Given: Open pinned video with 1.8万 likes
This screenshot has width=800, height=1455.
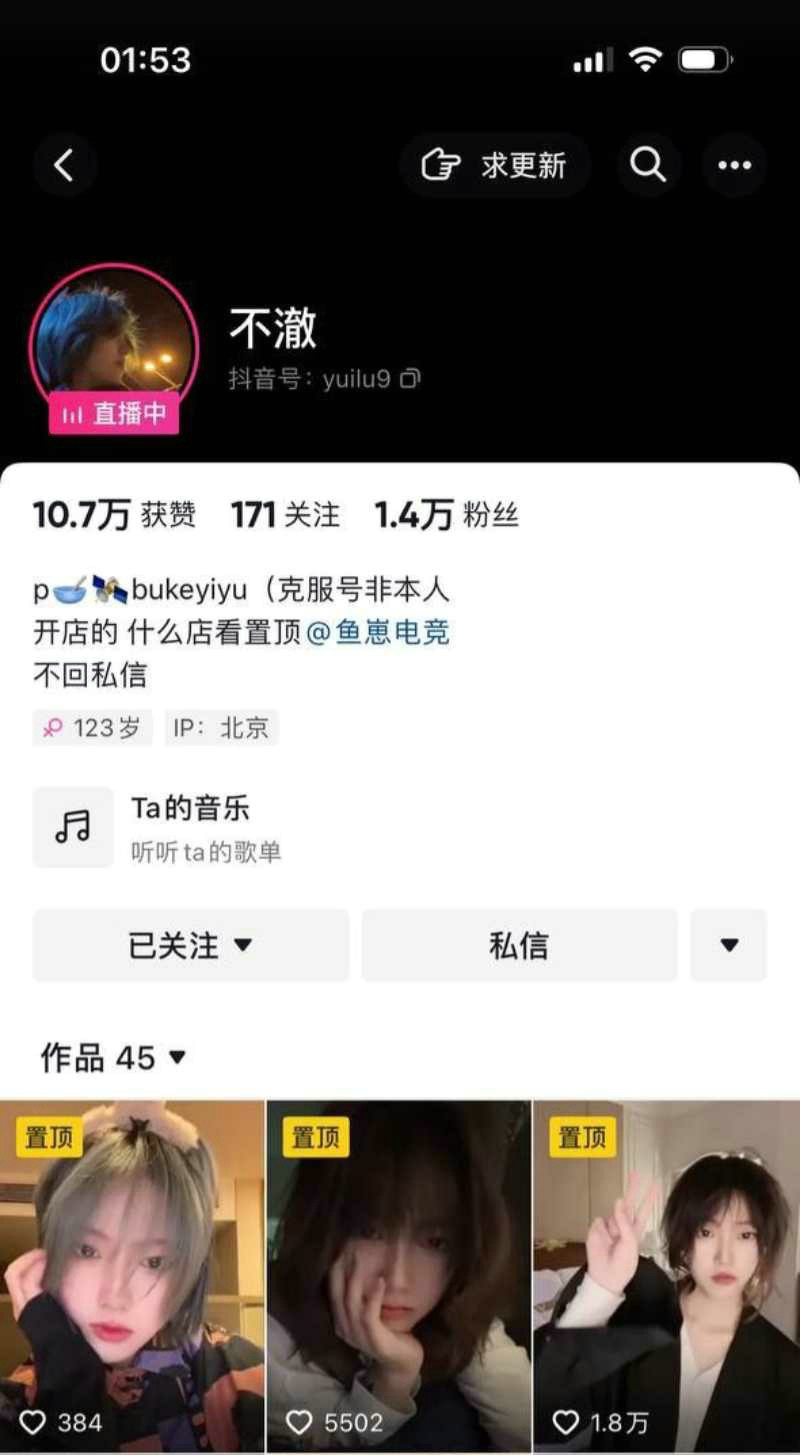Looking at the screenshot, I should coord(666,1275).
